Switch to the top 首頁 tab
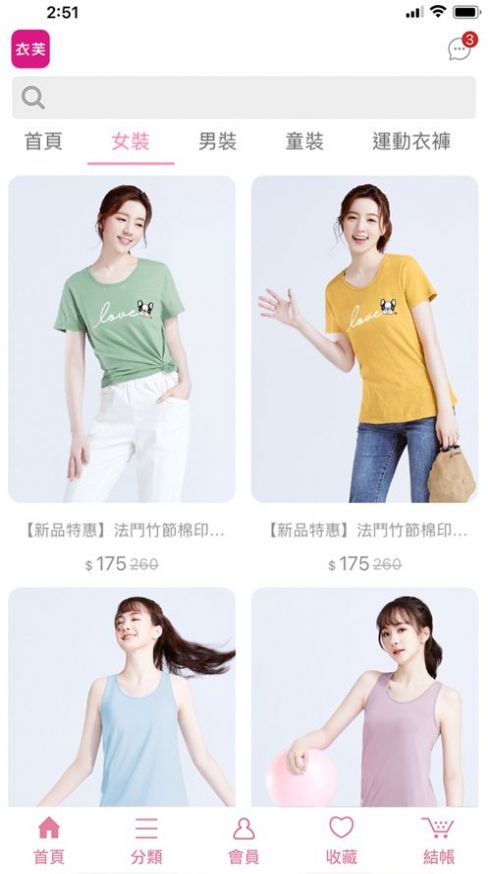Image resolution: width=488 pixels, height=874 pixels. coord(44,142)
